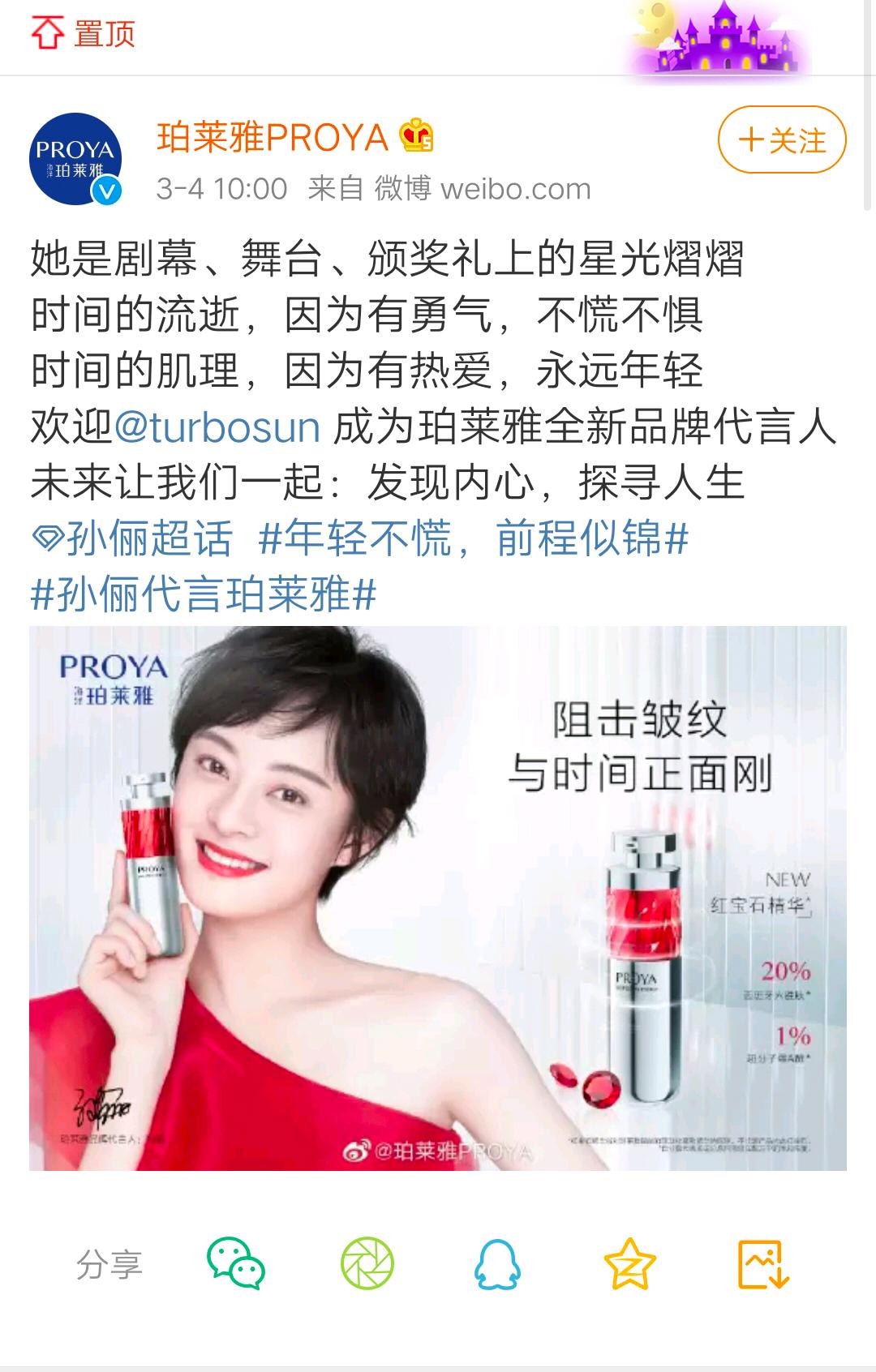Save the post as an image

(x=762, y=1263)
